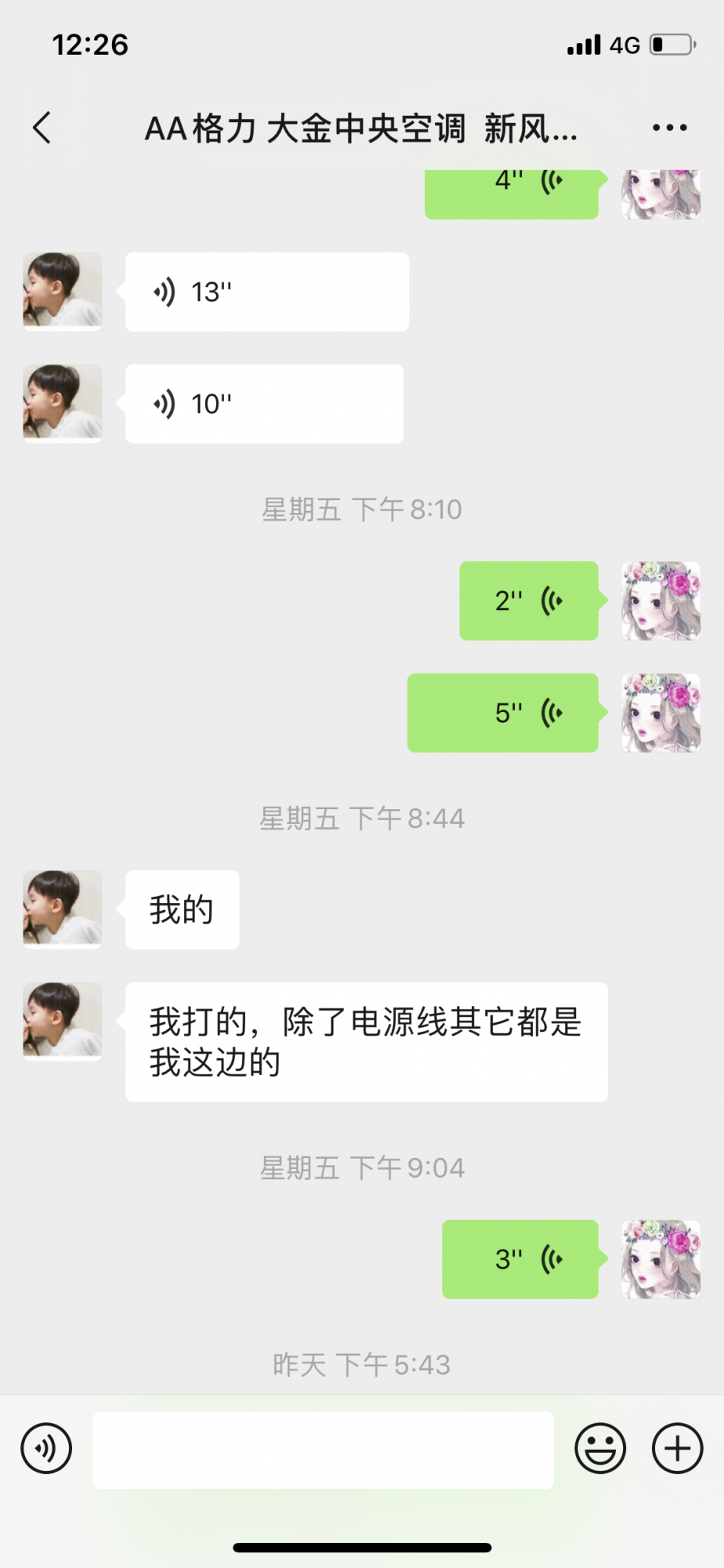Focus the message text field
This screenshot has width=724, height=1568.
[323, 1450]
